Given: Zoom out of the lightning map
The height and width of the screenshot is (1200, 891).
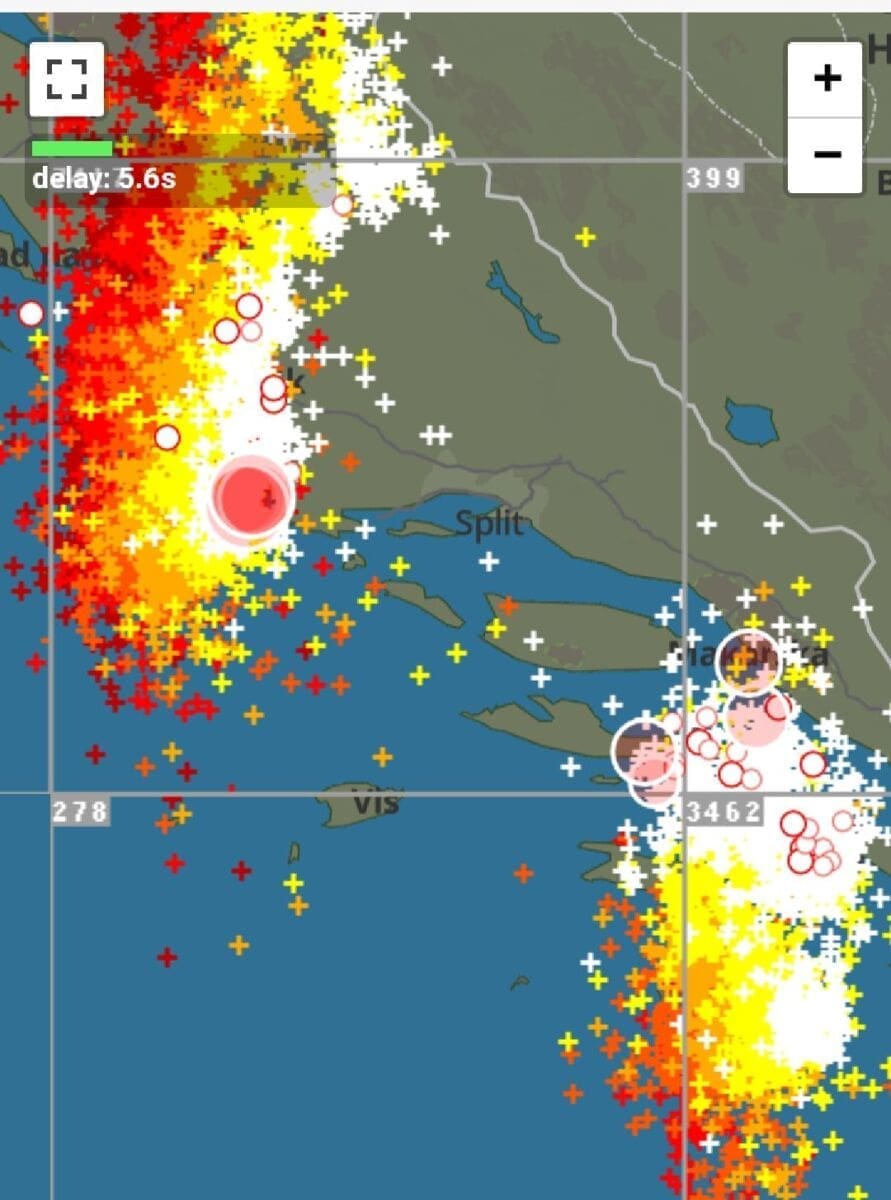Looking at the screenshot, I should (825, 155).
